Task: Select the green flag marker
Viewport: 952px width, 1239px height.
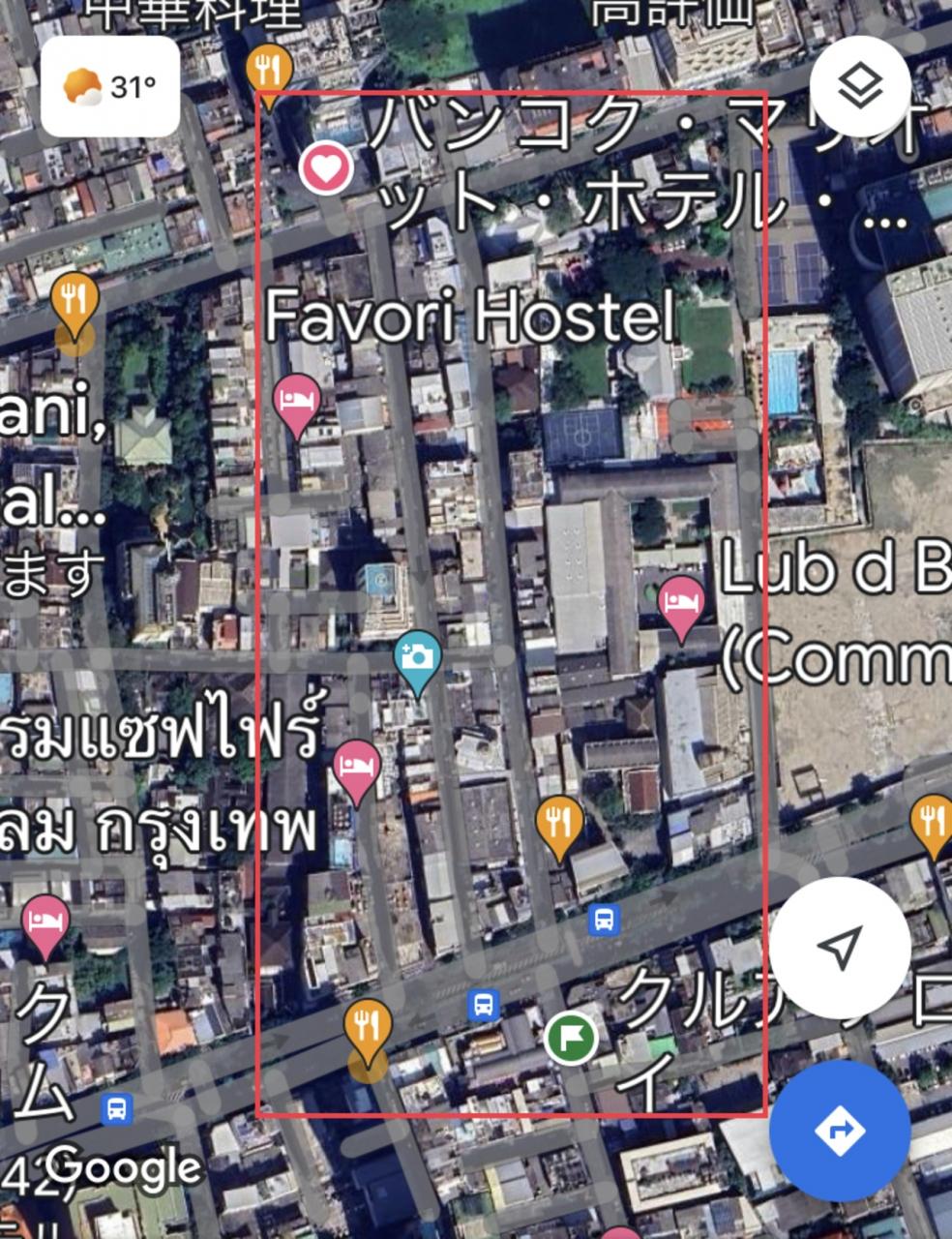Action: coord(571,1039)
